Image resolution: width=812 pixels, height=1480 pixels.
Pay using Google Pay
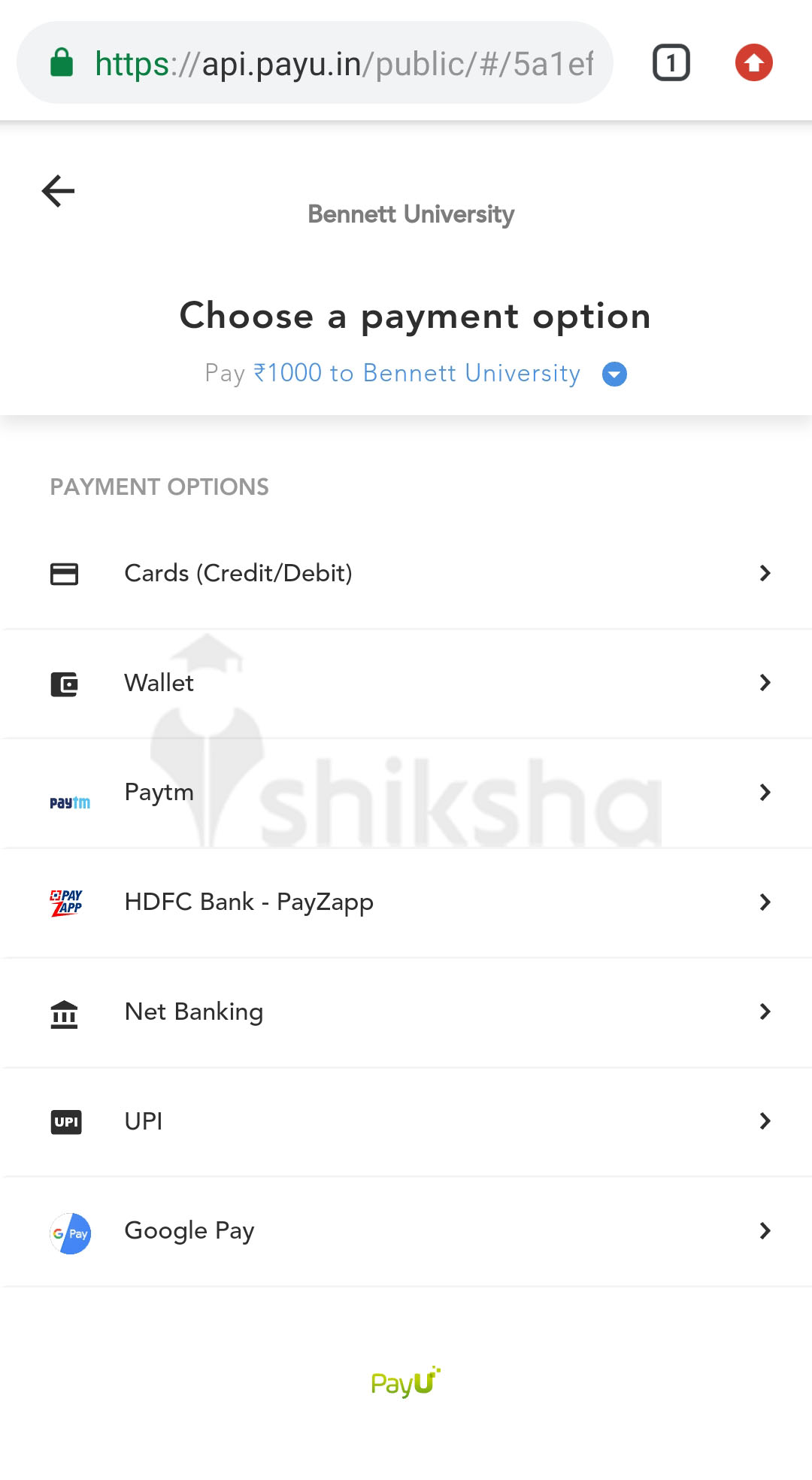point(406,1231)
